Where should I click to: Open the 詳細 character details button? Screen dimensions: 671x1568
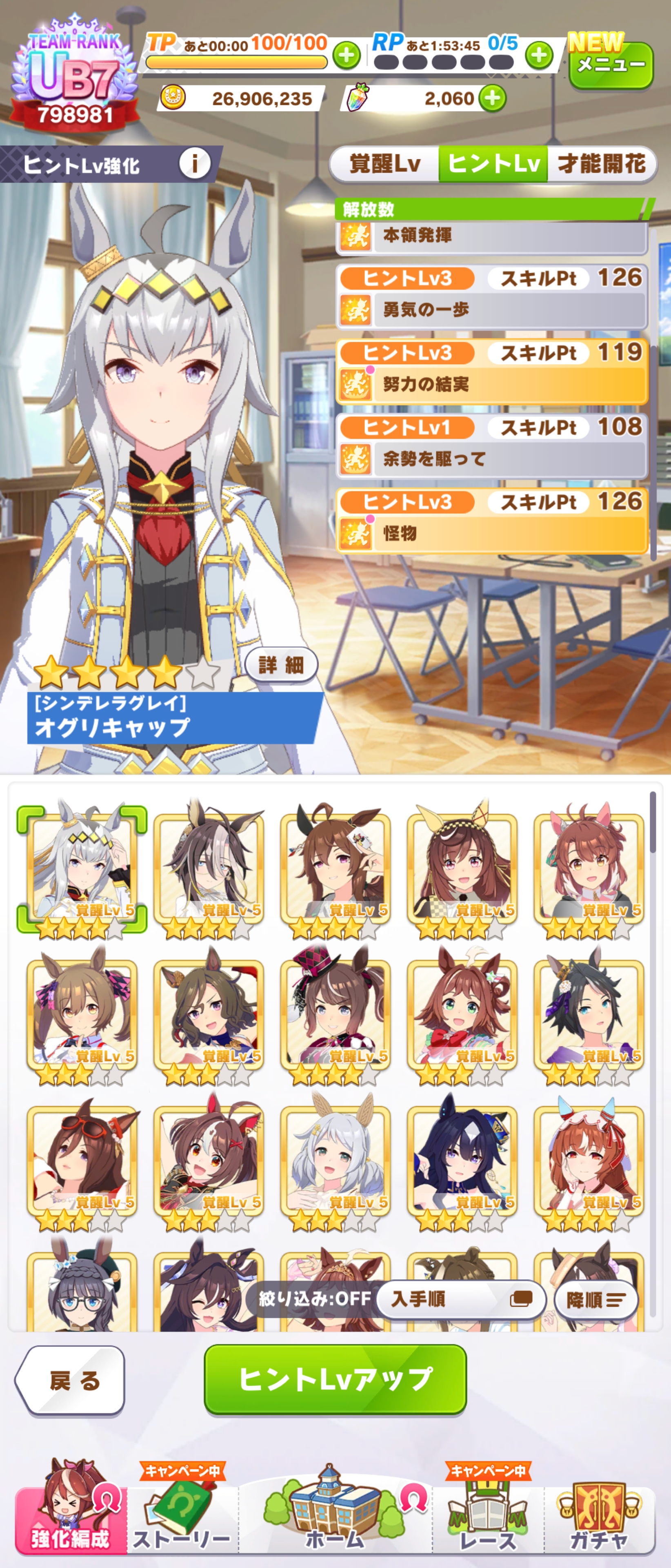281,665
